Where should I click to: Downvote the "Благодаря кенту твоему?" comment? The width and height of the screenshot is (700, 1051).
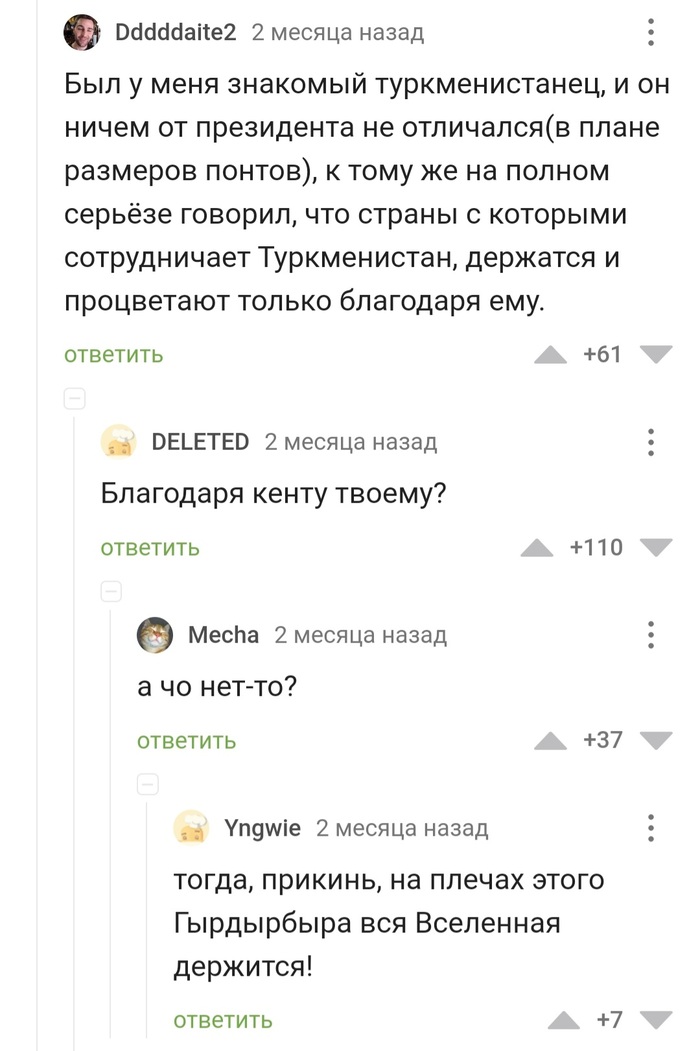click(x=655, y=547)
